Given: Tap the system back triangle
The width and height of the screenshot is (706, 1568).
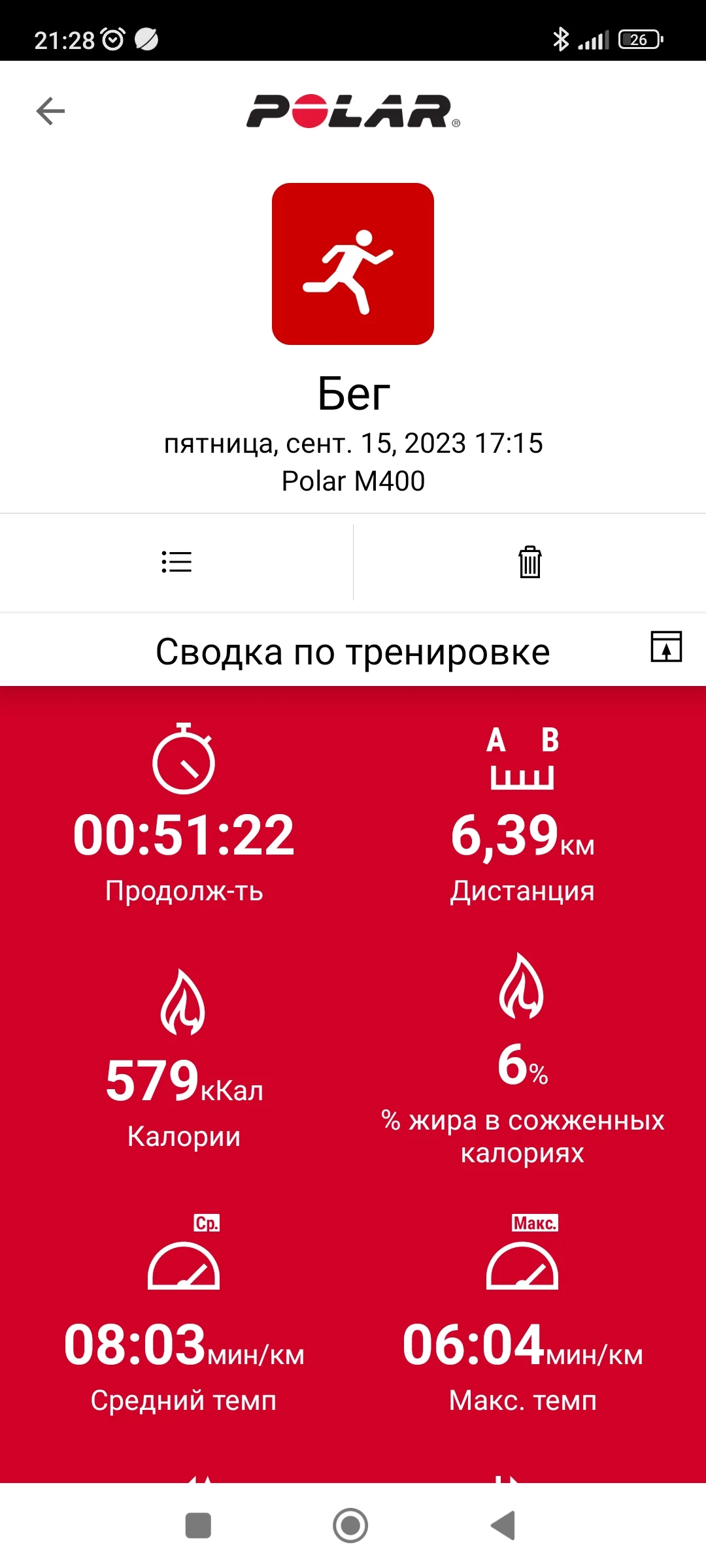Looking at the screenshot, I should (503, 1526).
